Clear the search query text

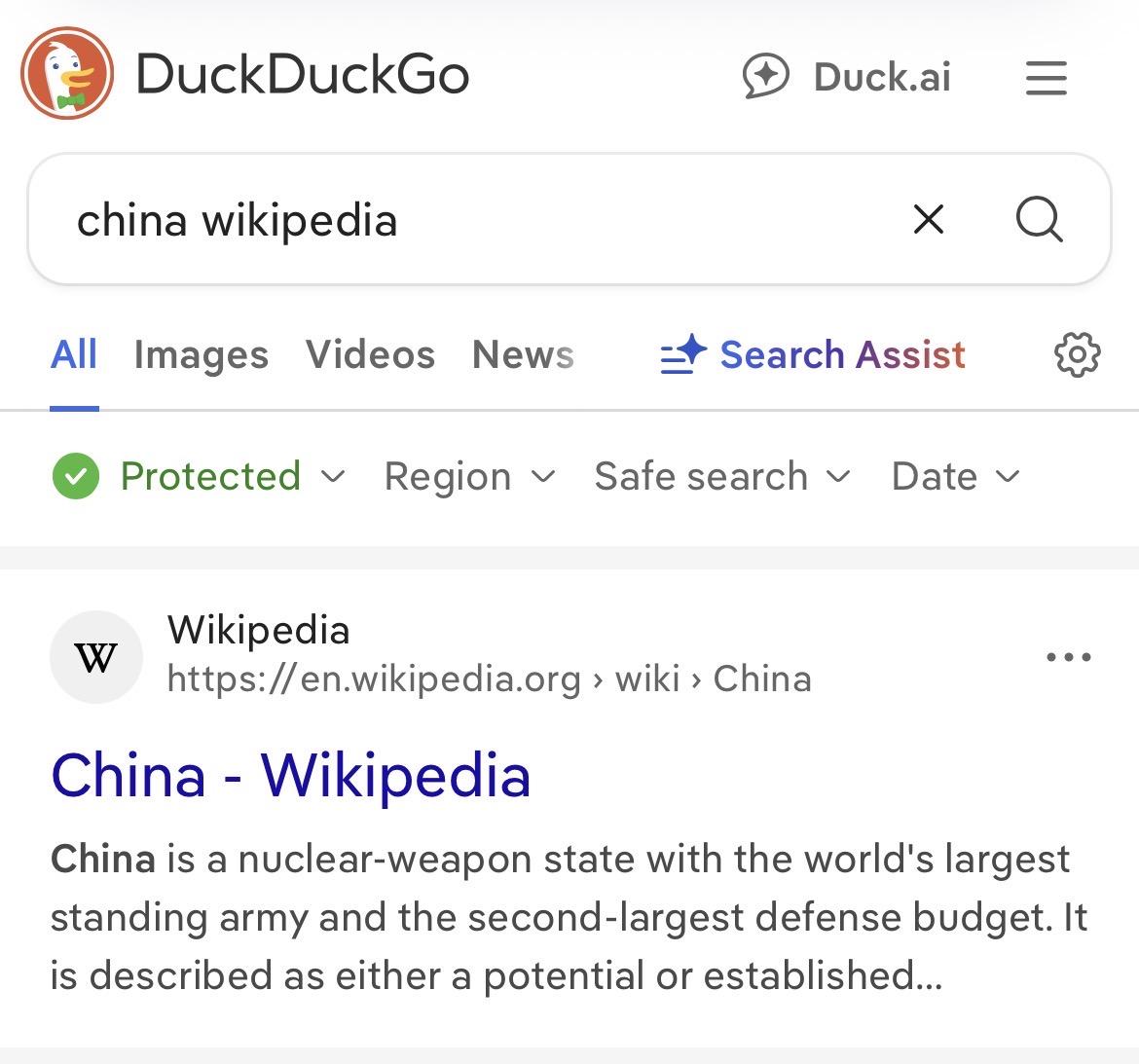(929, 219)
